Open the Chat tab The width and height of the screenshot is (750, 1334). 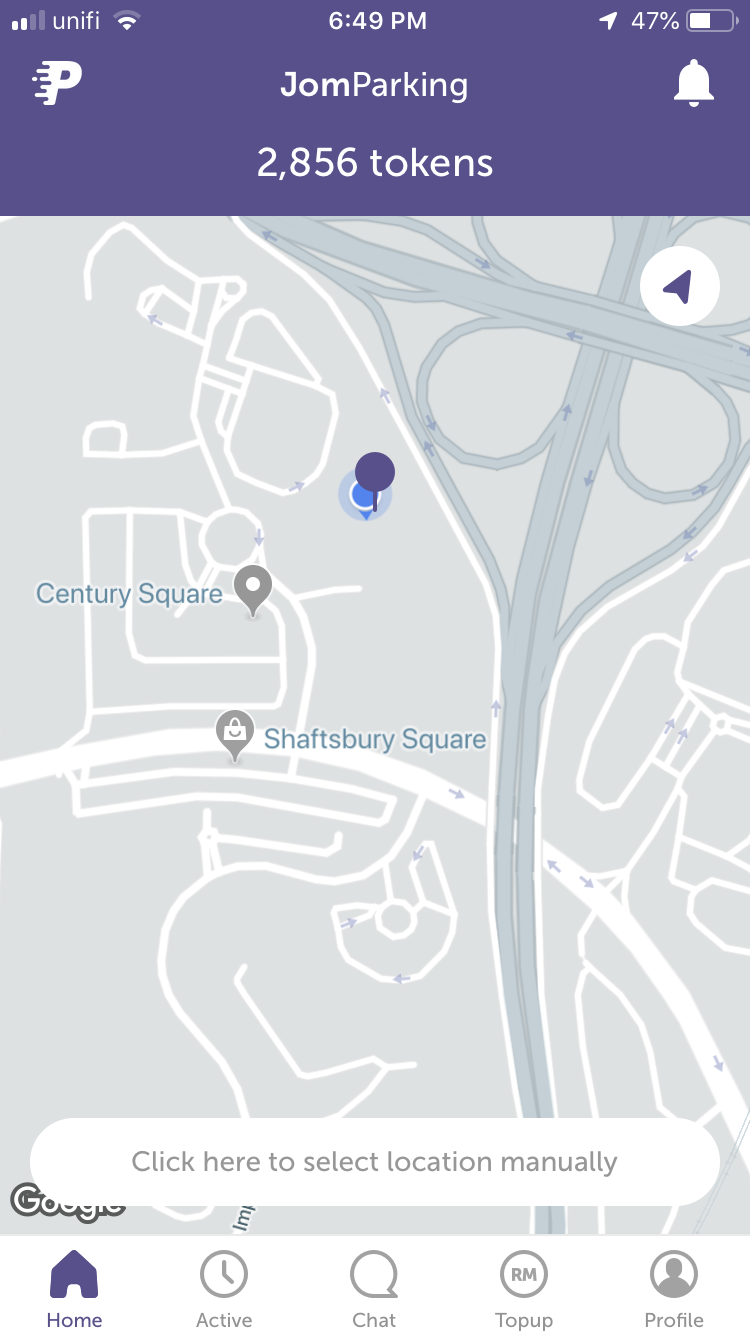pyautogui.click(x=374, y=1290)
